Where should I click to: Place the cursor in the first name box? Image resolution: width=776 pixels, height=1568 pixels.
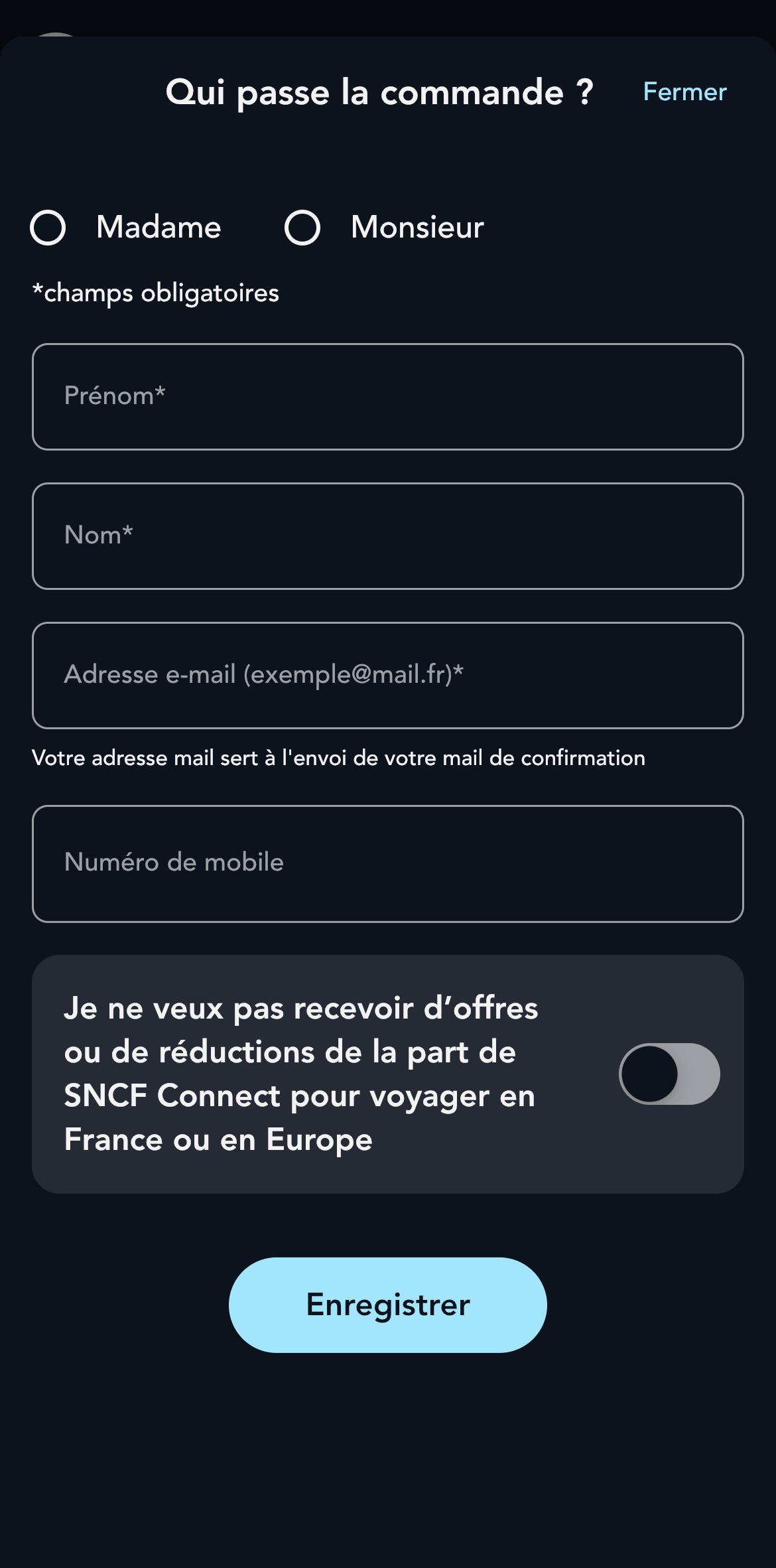click(x=387, y=396)
